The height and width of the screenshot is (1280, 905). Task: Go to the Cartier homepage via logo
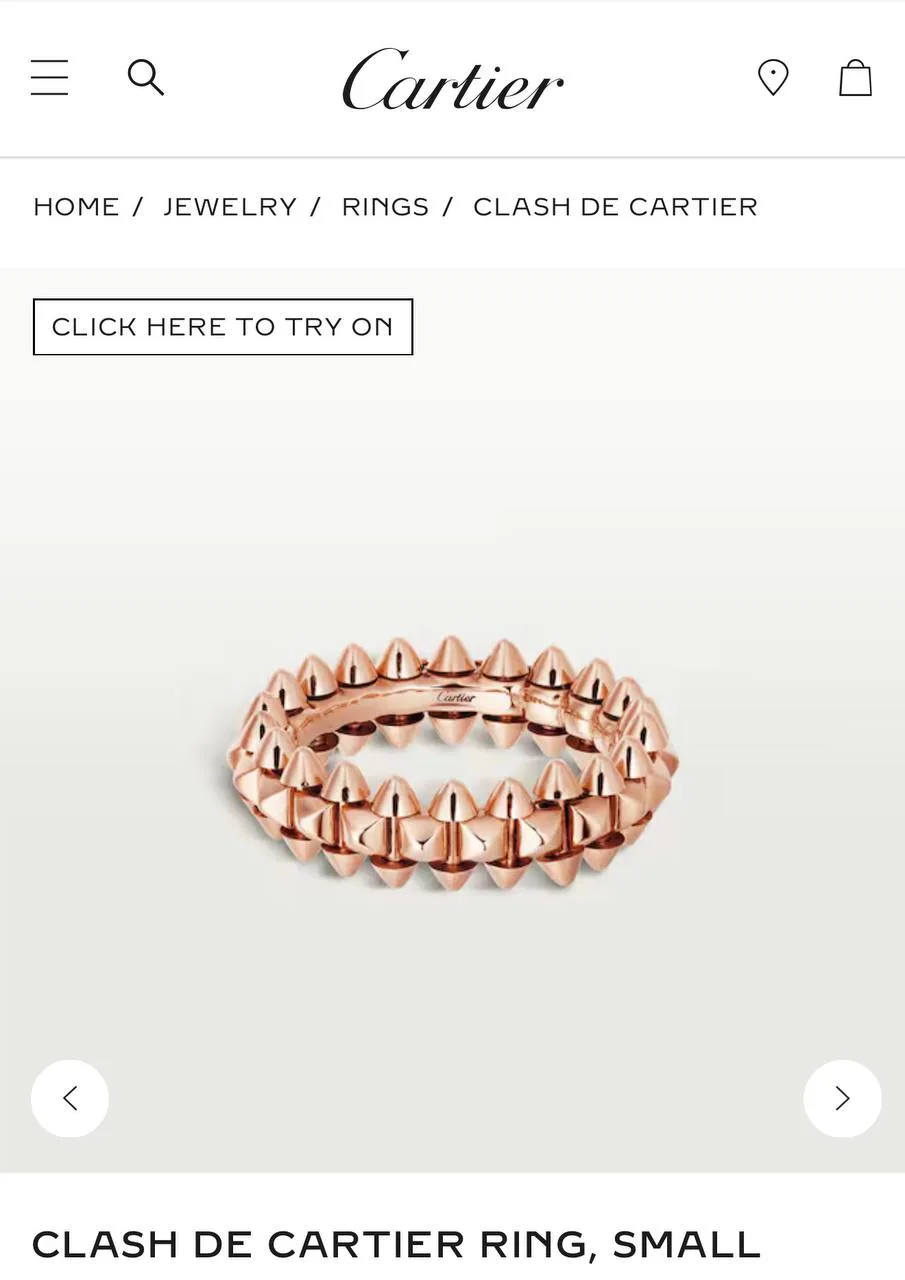452,79
